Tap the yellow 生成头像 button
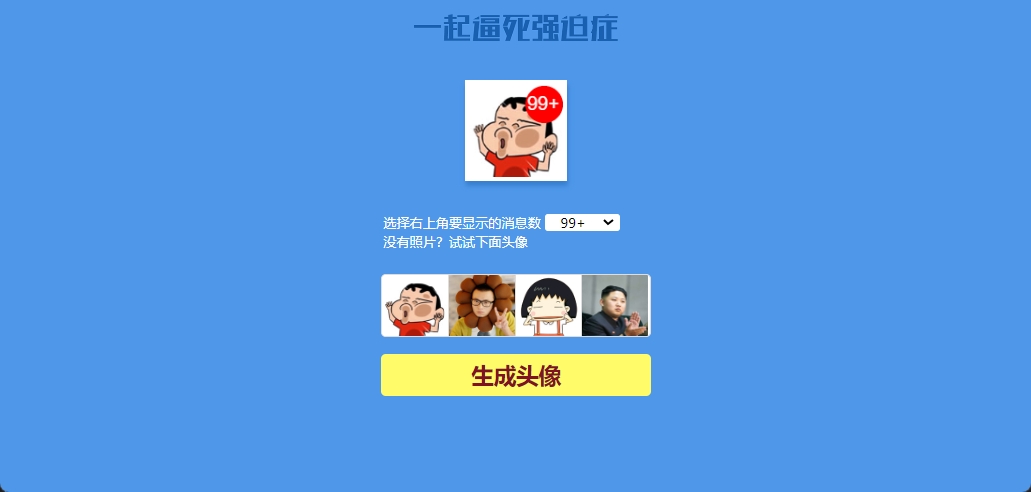 515,375
